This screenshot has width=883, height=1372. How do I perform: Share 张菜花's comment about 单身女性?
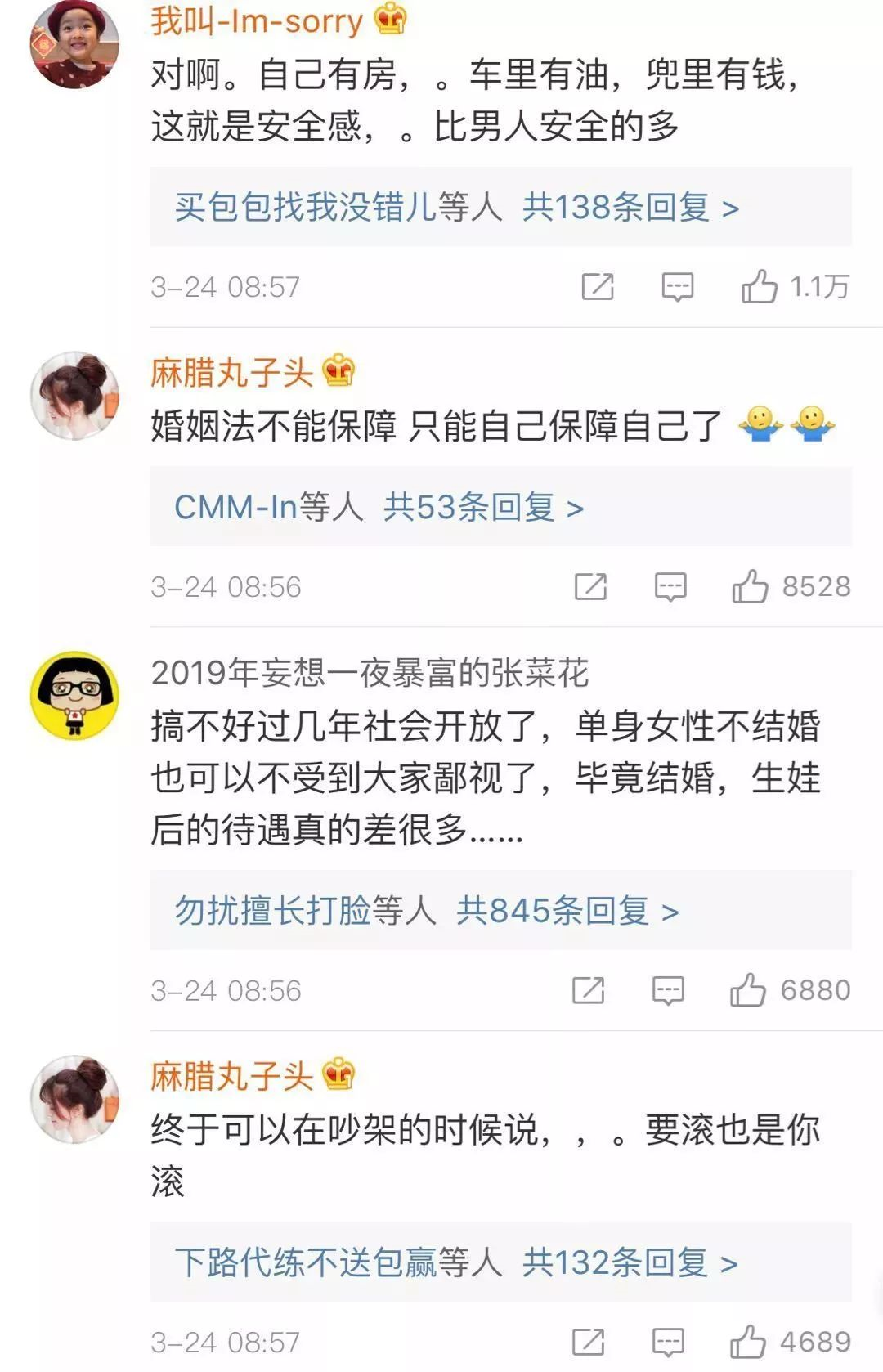[588, 991]
